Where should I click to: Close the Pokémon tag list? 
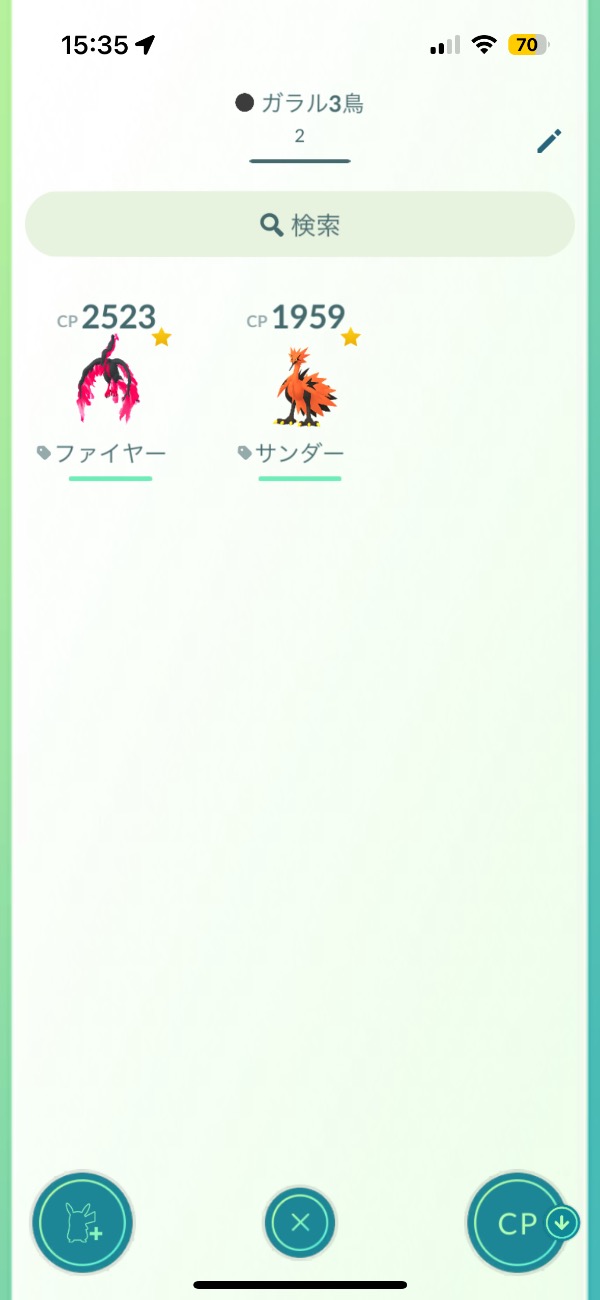pos(300,1222)
